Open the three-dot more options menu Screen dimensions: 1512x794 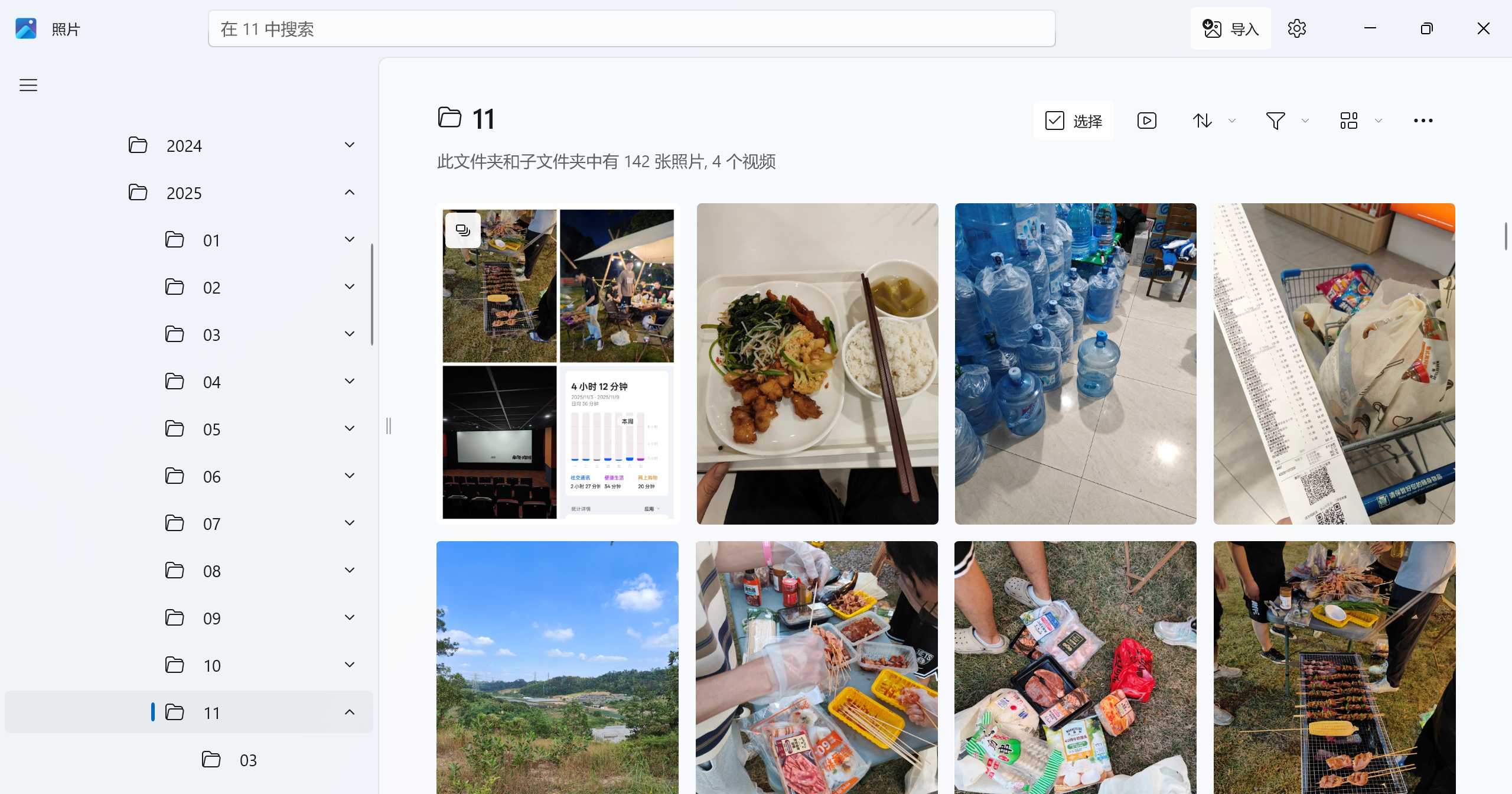click(x=1423, y=121)
